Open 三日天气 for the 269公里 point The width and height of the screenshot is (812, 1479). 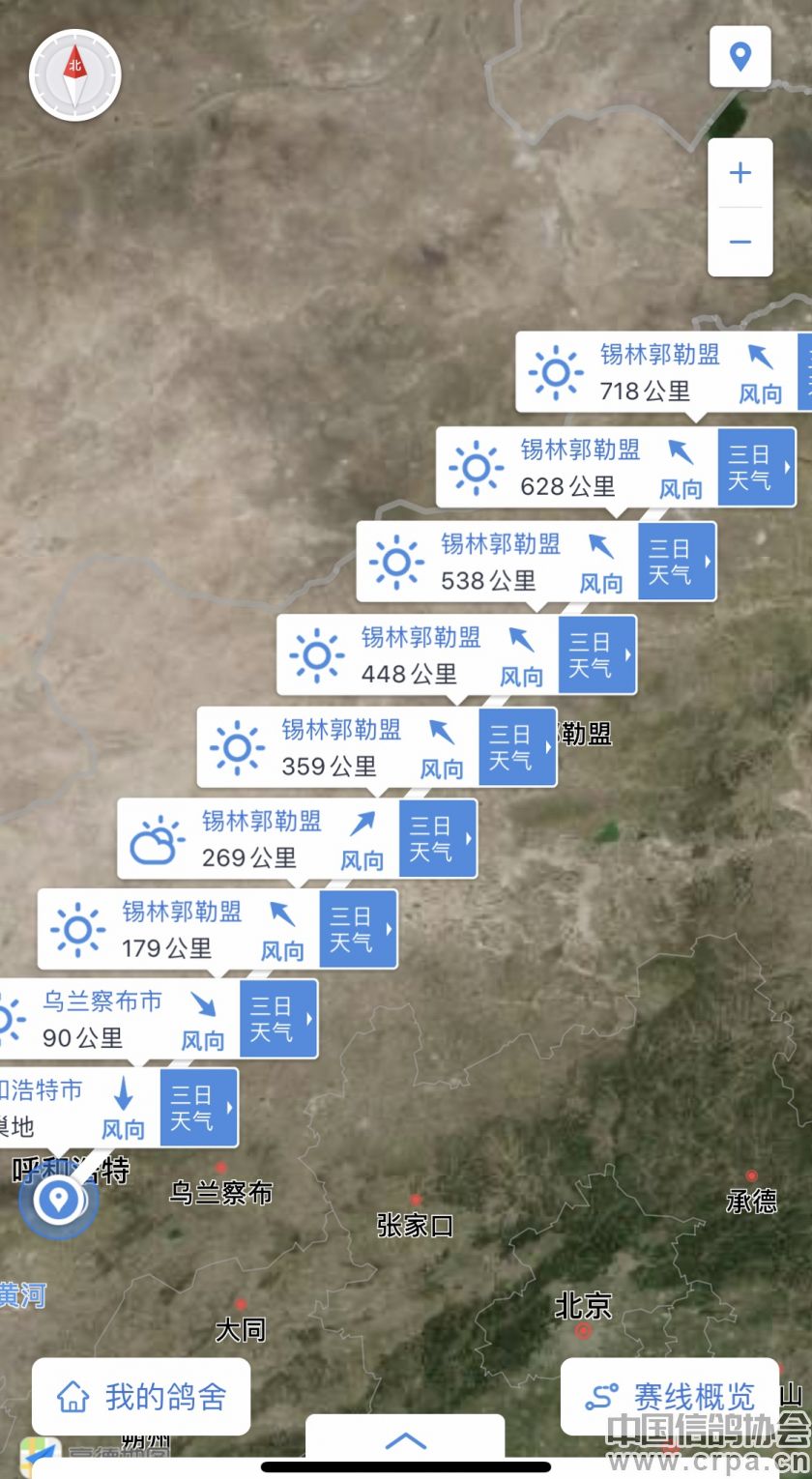coord(437,838)
